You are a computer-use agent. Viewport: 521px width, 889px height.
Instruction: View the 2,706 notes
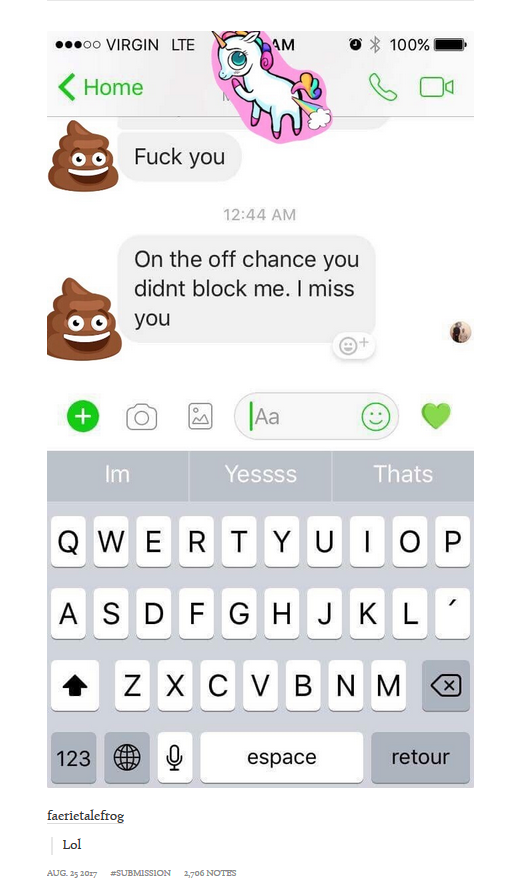210,873
